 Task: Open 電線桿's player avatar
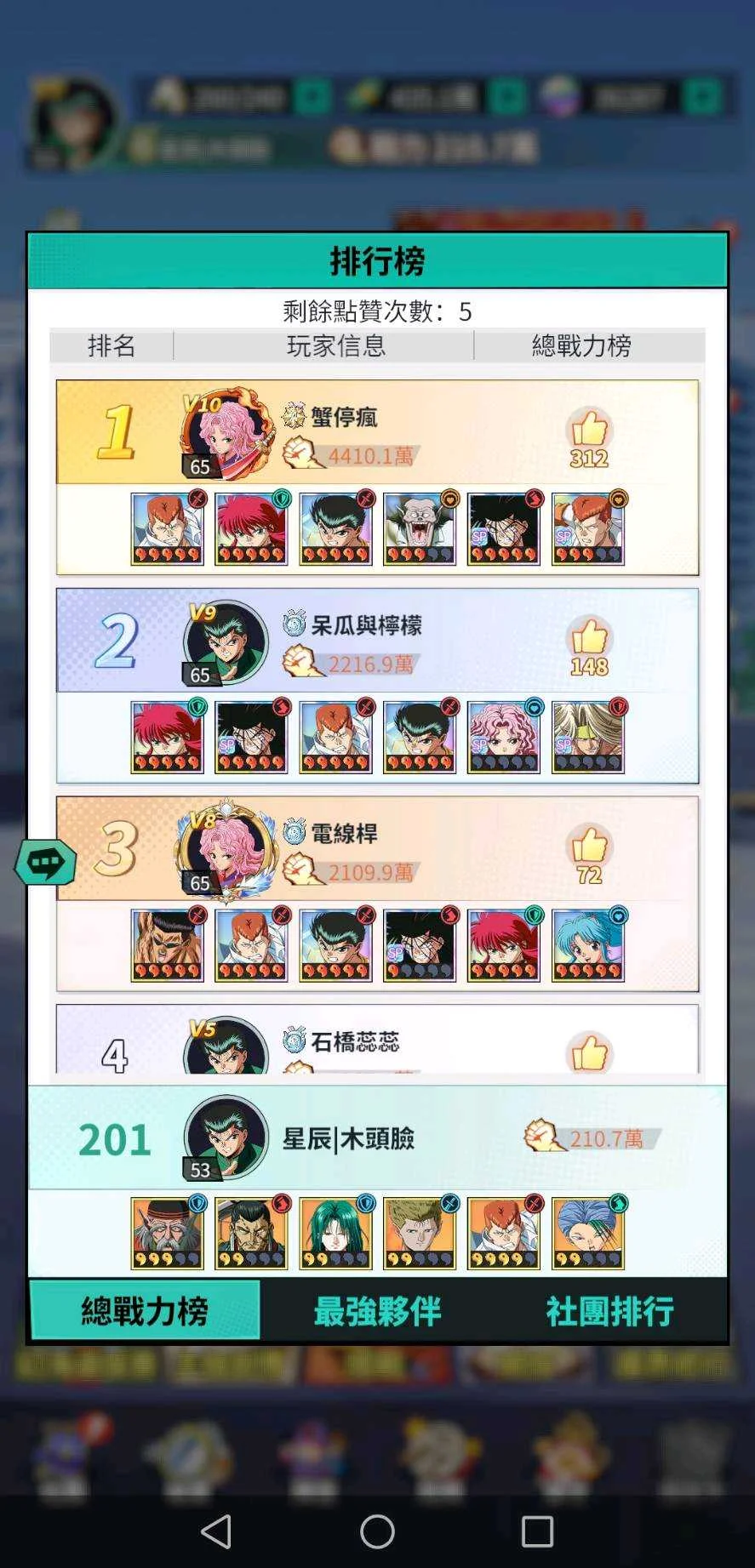click(226, 850)
